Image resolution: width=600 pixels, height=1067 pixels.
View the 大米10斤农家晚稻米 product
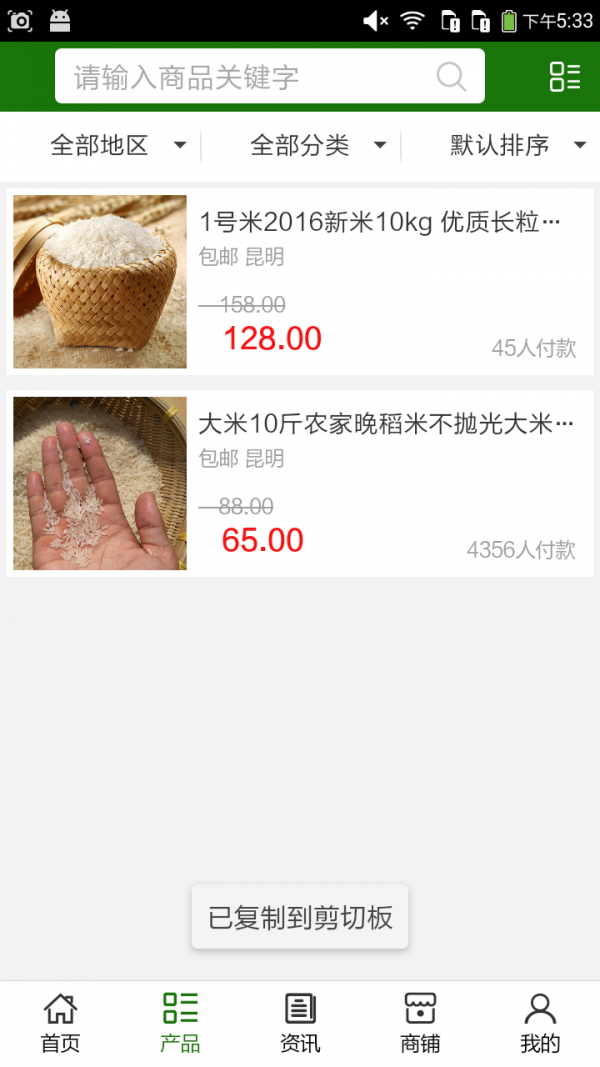pyautogui.click(x=300, y=483)
